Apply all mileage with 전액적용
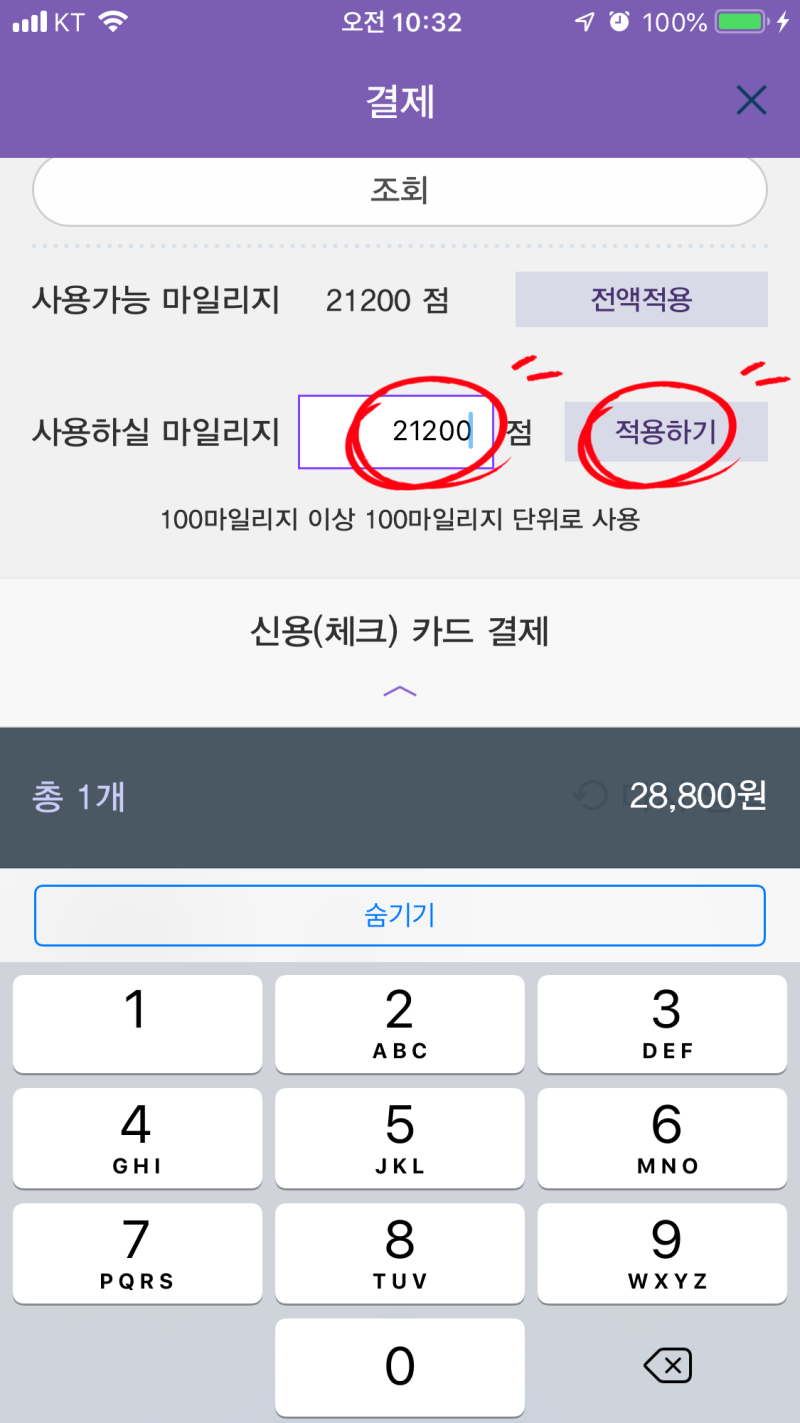 (x=641, y=300)
